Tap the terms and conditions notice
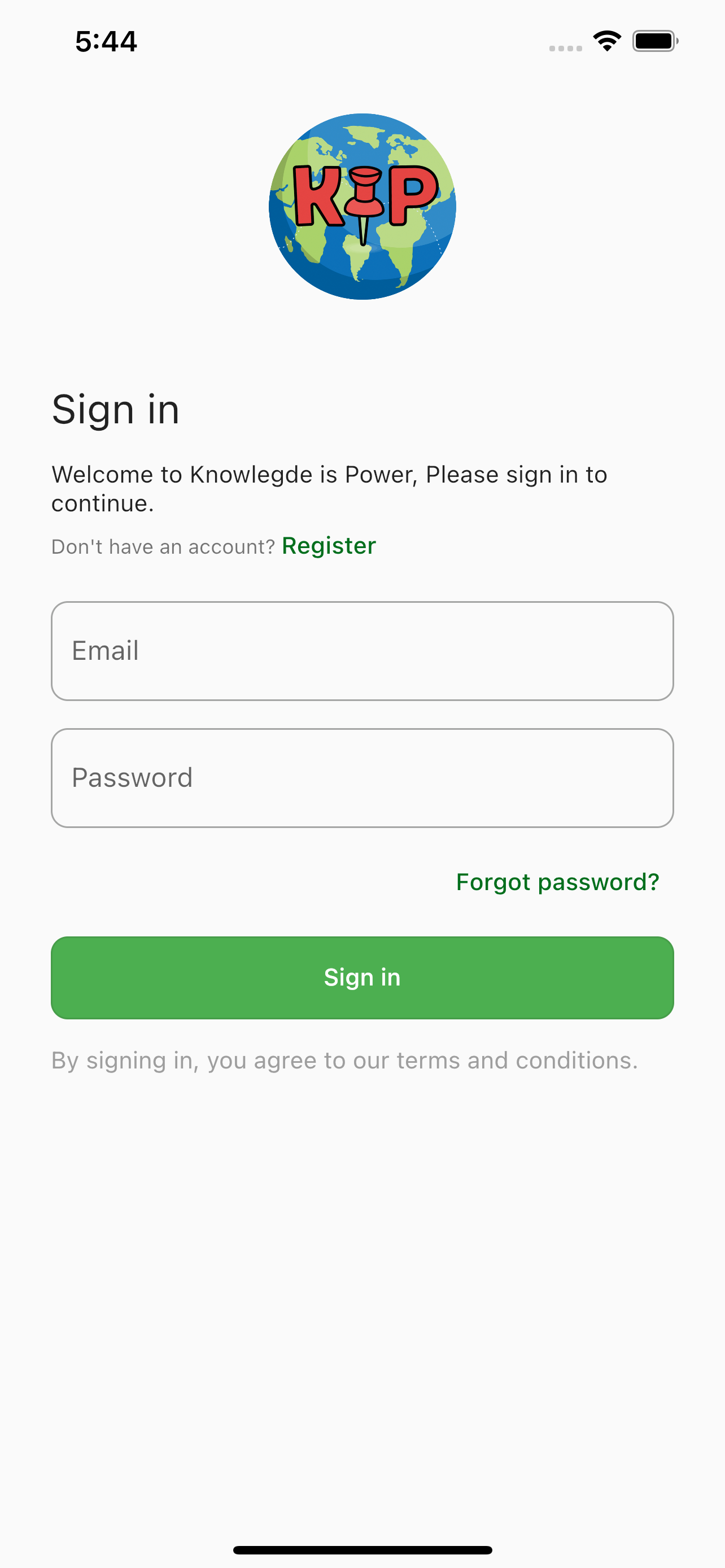725x1568 pixels. coord(344,1060)
